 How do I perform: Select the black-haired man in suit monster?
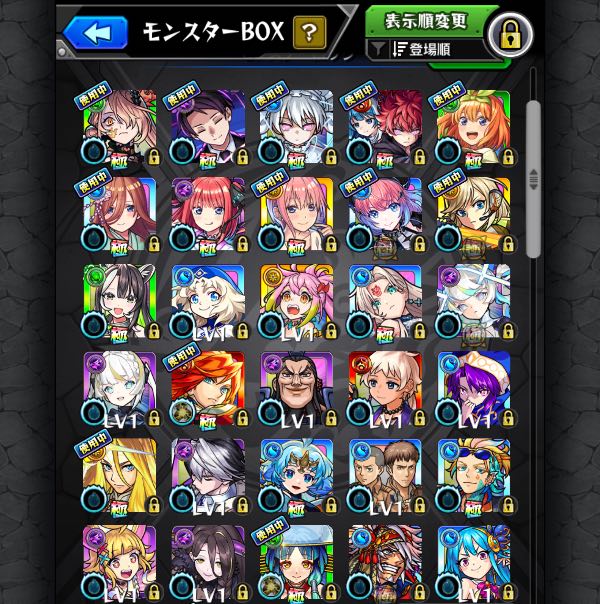[208, 126]
